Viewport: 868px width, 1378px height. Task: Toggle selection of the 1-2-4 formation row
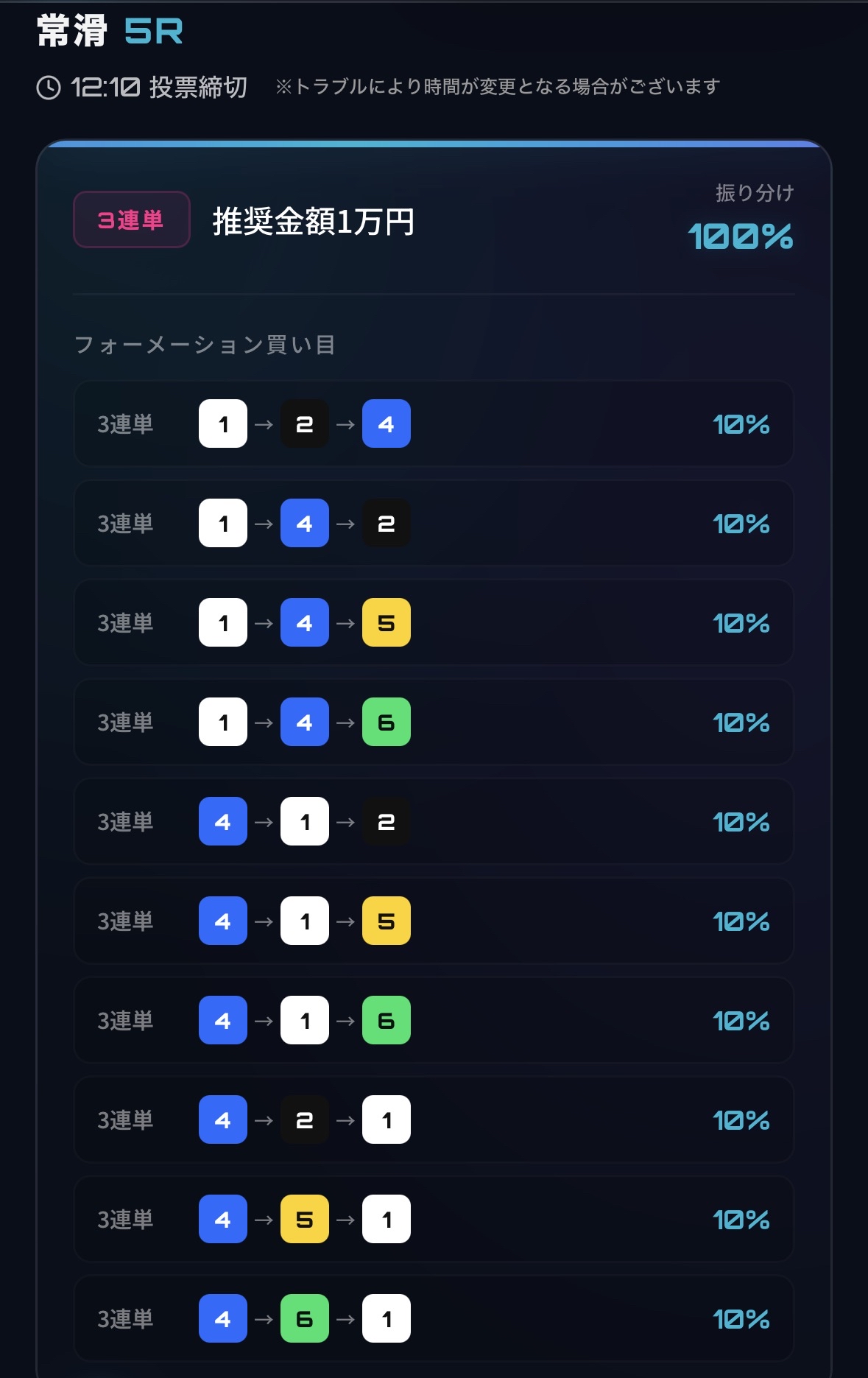click(434, 423)
